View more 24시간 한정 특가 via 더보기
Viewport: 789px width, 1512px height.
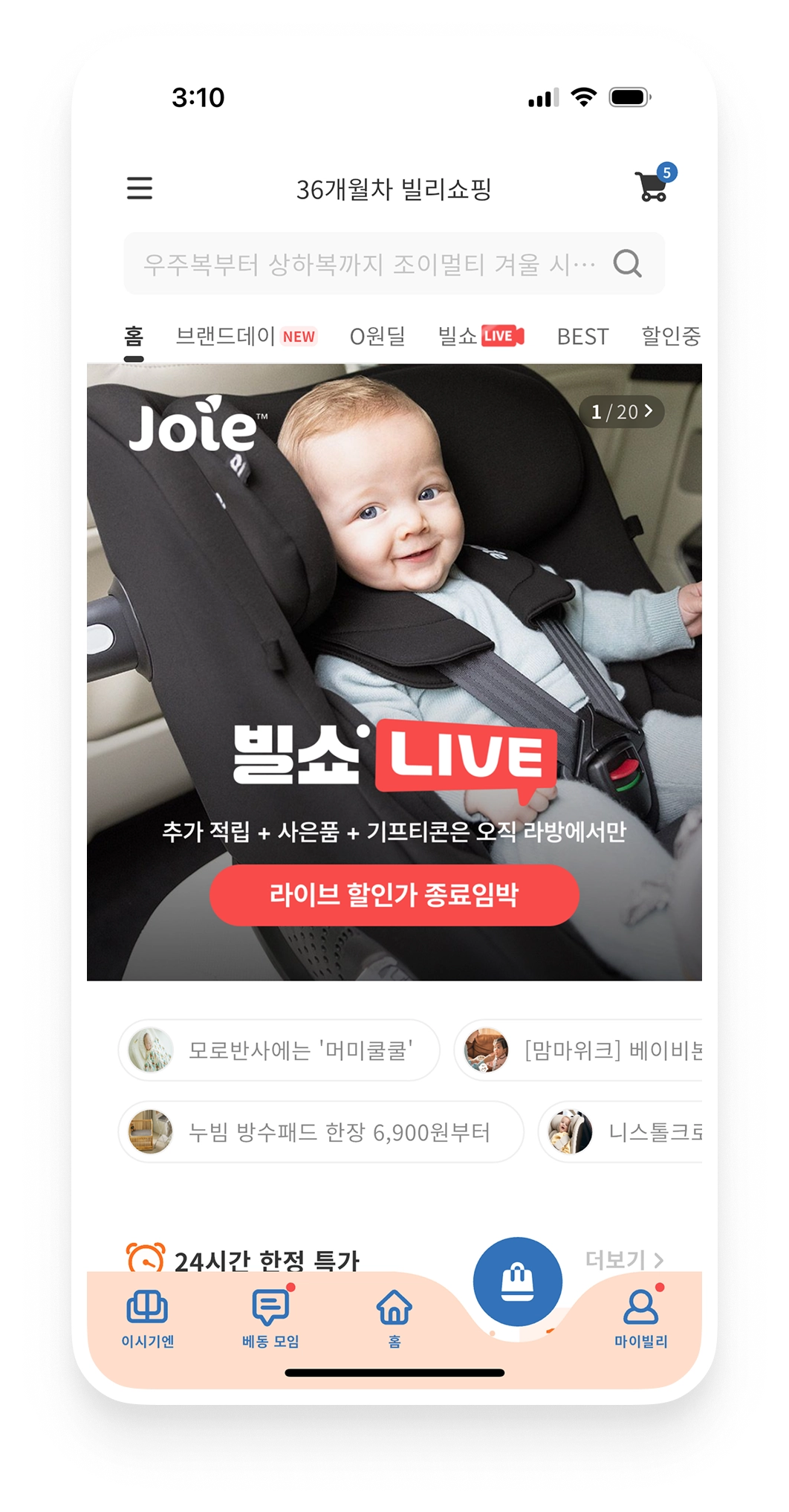[624, 1259]
